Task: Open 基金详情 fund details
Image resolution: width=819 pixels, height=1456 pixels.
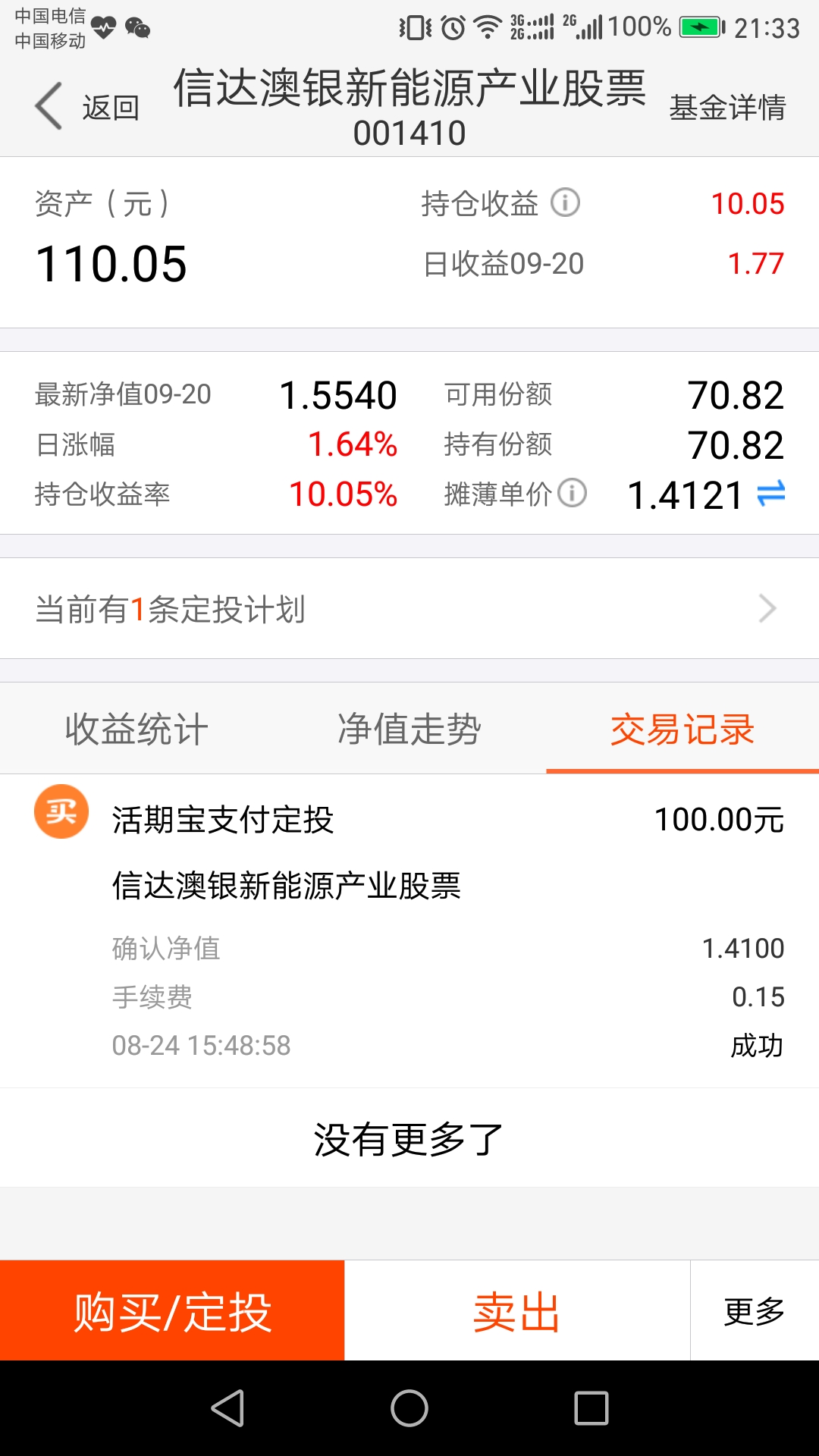Action: [x=727, y=107]
